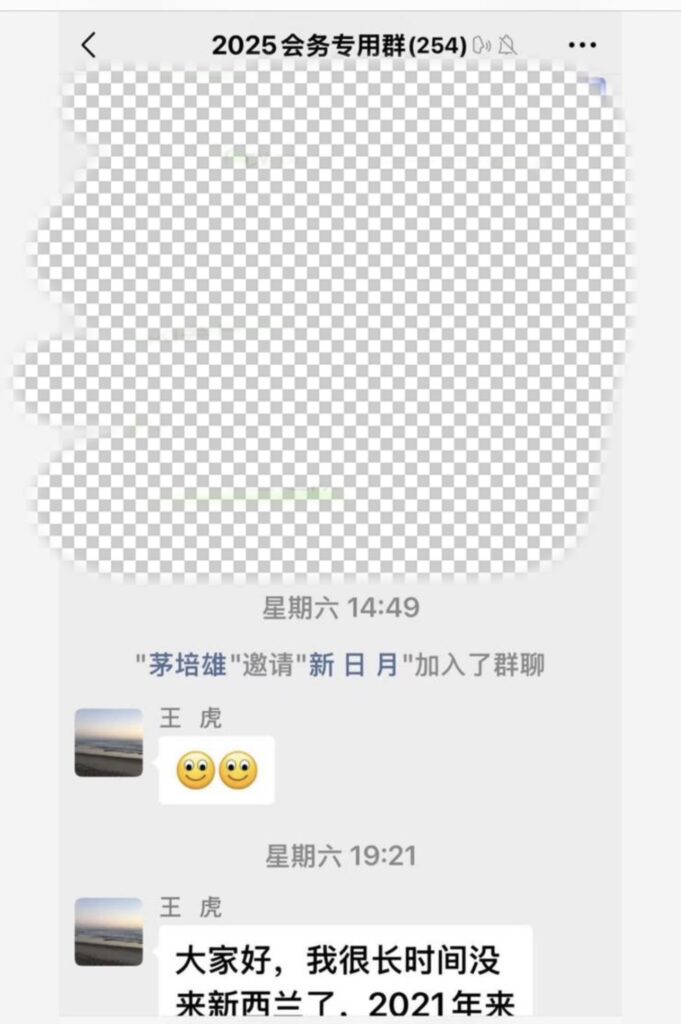Go back from the group chat
The width and height of the screenshot is (681, 1024).
(x=89, y=45)
